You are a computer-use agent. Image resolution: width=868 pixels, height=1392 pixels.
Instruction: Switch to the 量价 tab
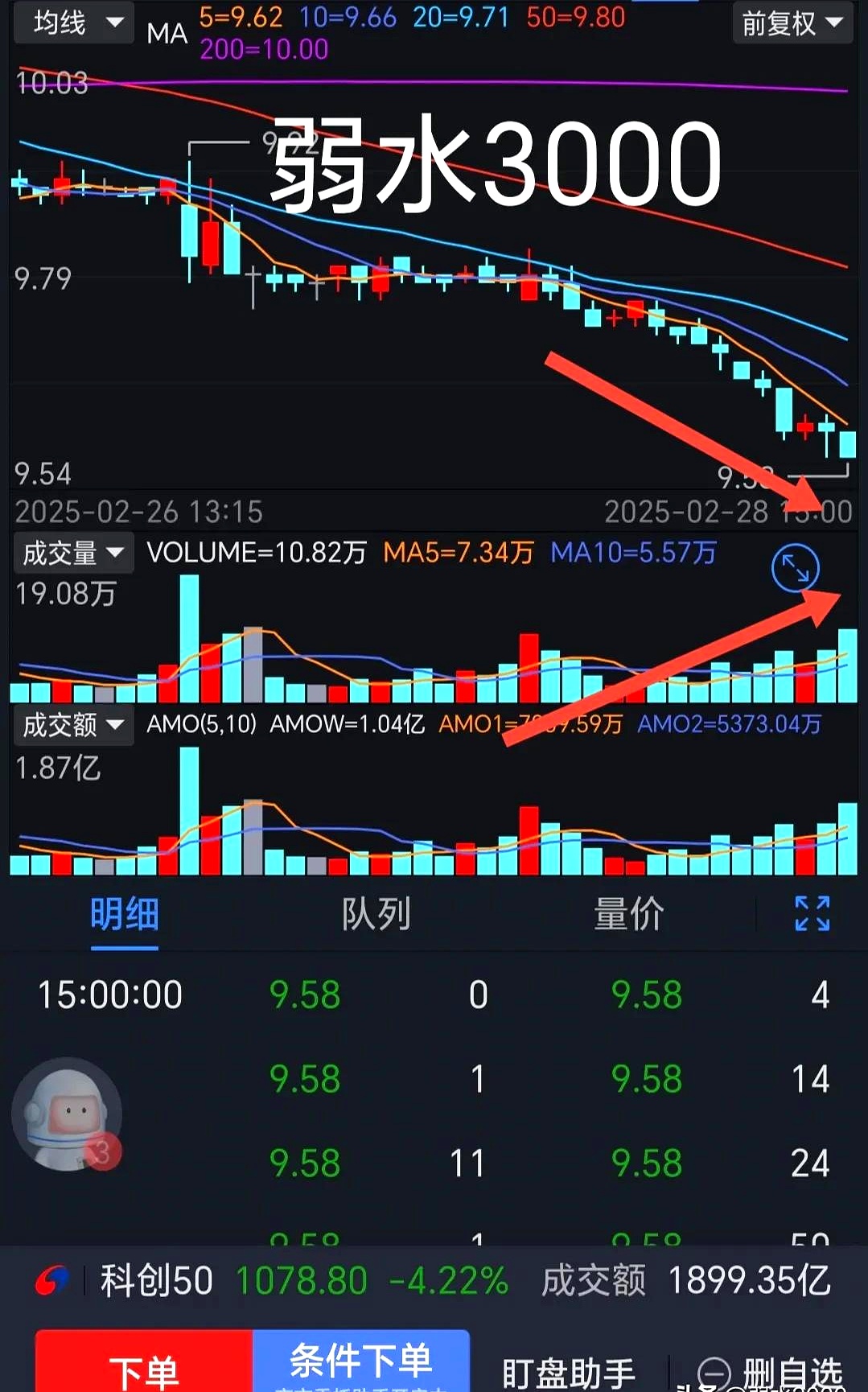628,915
